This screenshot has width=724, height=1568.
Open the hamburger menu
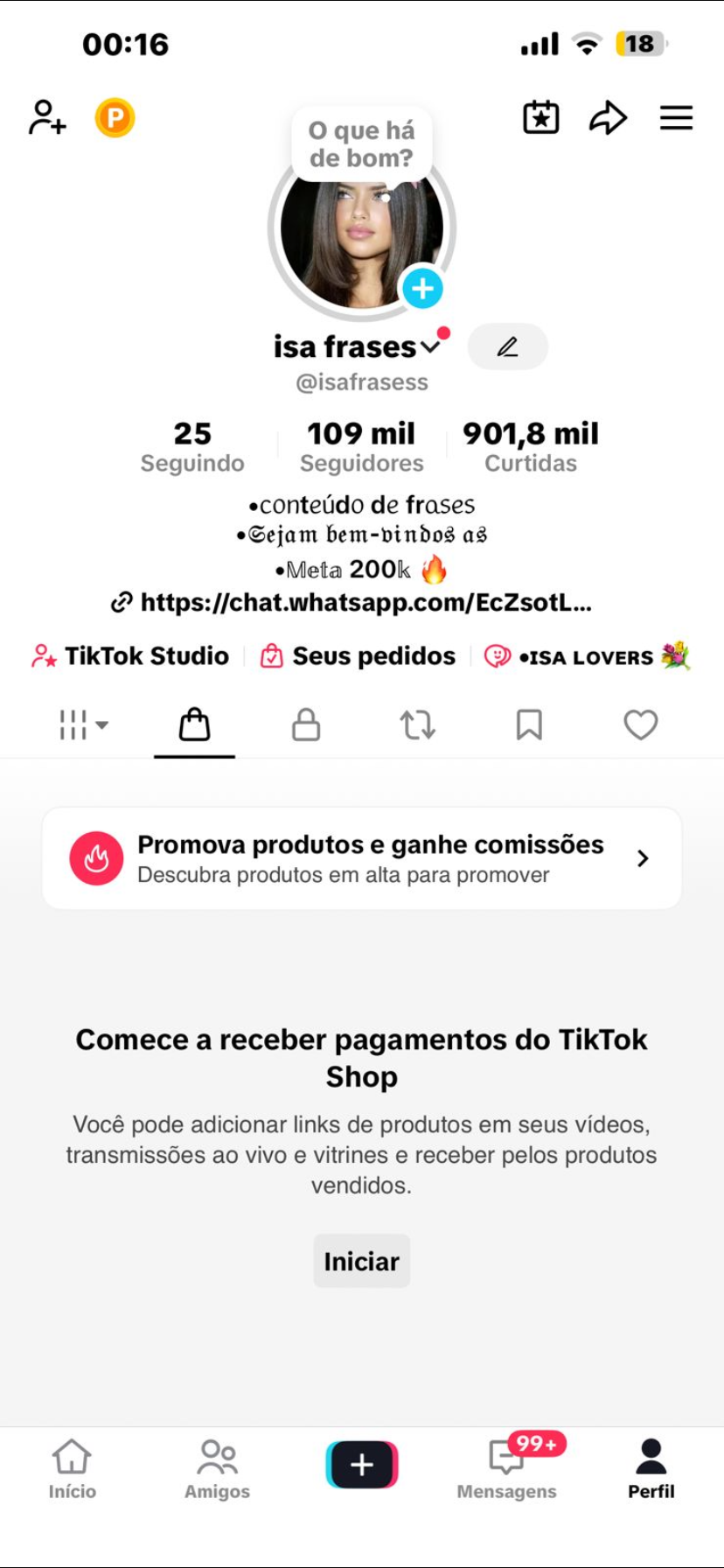pyautogui.click(x=676, y=117)
